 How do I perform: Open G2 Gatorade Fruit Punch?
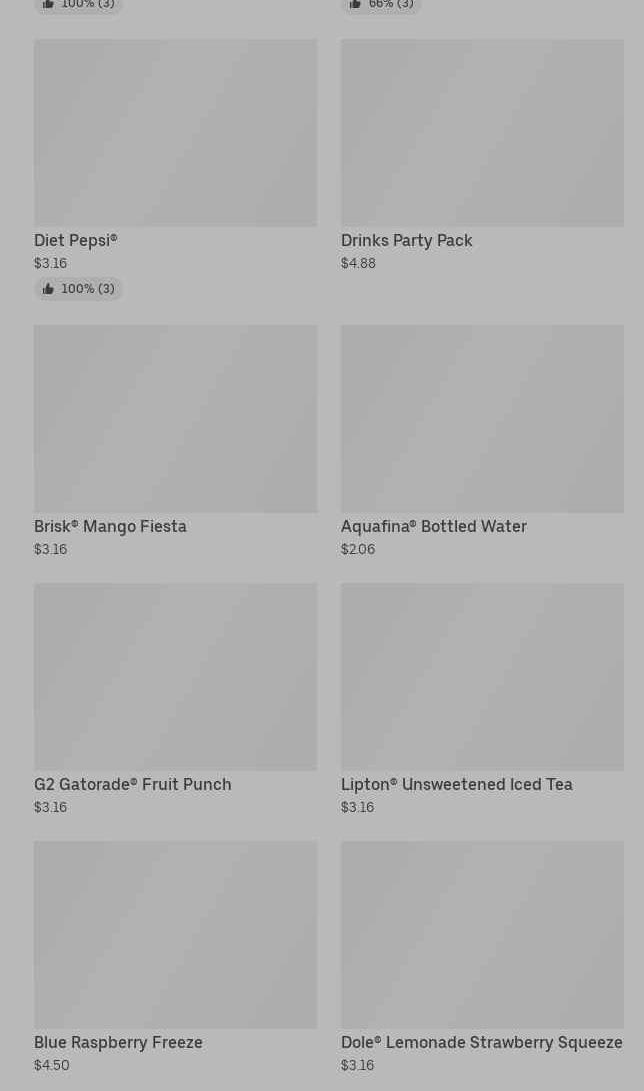coord(175,678)
